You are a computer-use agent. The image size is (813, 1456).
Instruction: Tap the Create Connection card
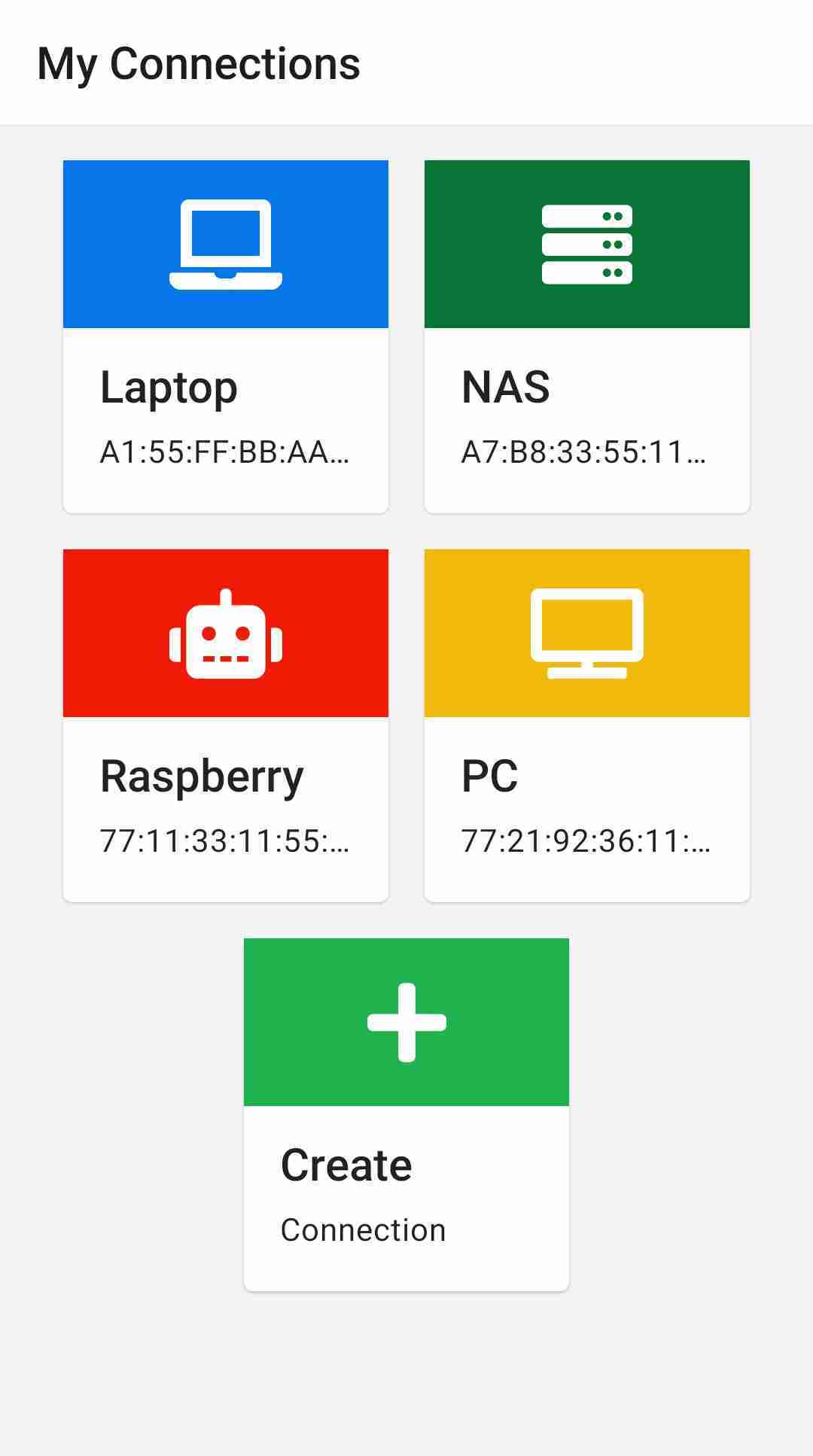tap(406, 1114)
